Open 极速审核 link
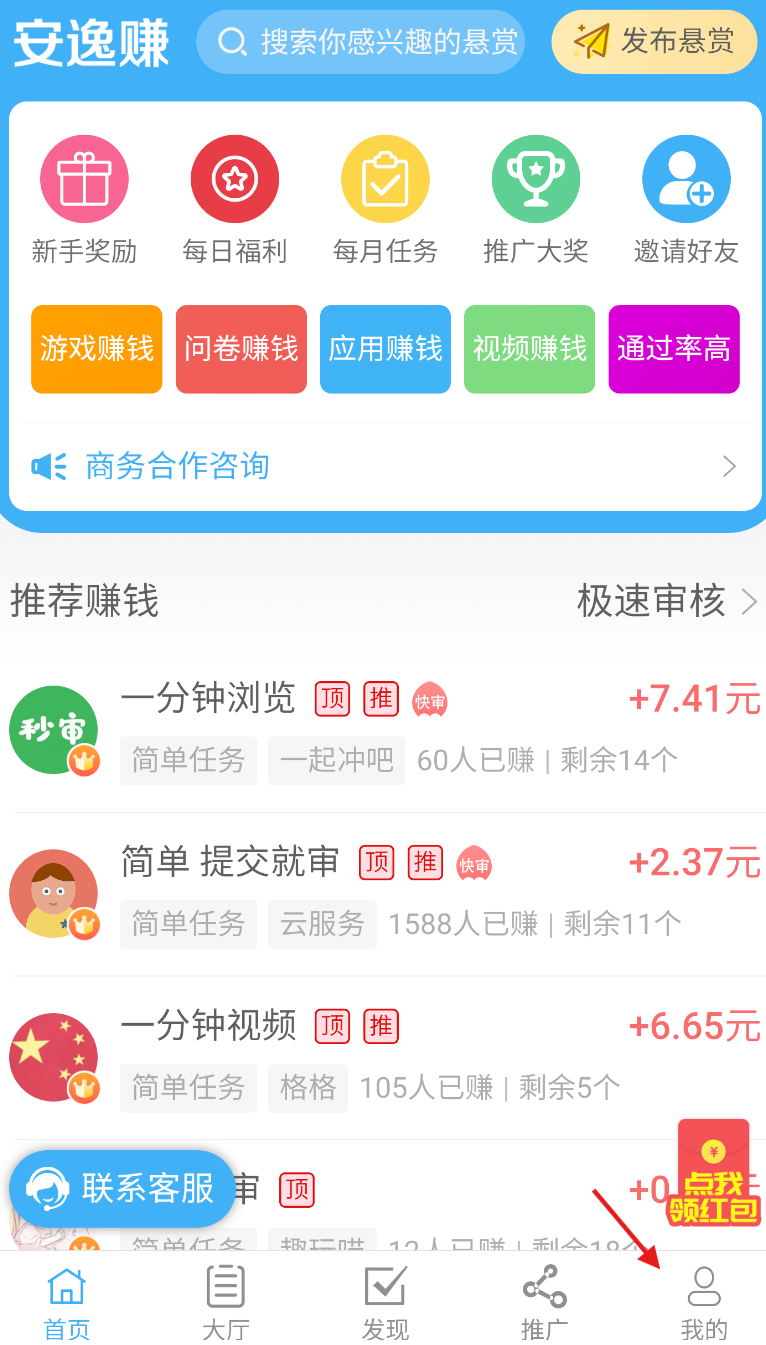This screenshot has height=1345, width=766. (667, 602)
